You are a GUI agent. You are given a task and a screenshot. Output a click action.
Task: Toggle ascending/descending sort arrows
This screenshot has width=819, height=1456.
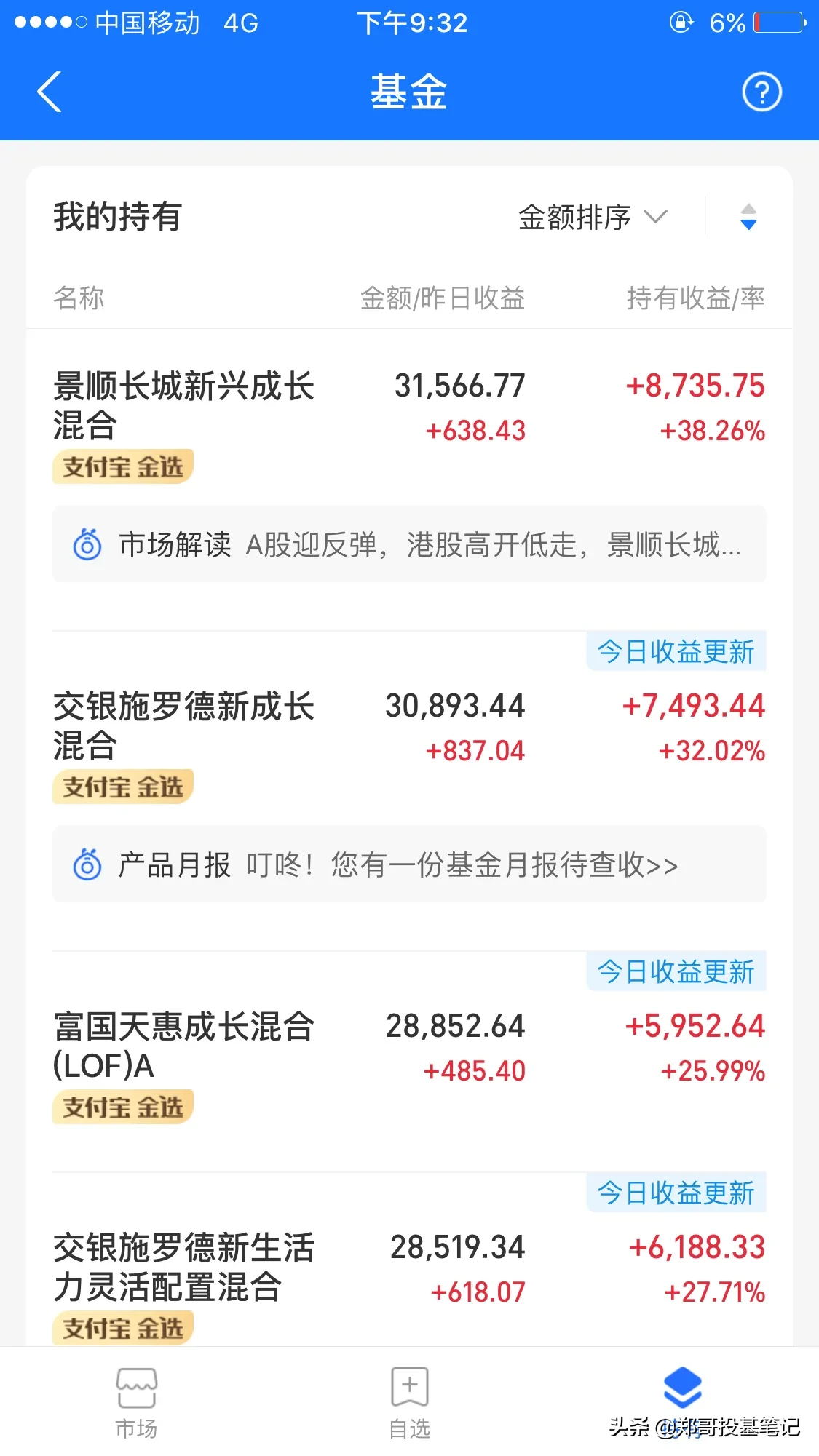(748, 217)
